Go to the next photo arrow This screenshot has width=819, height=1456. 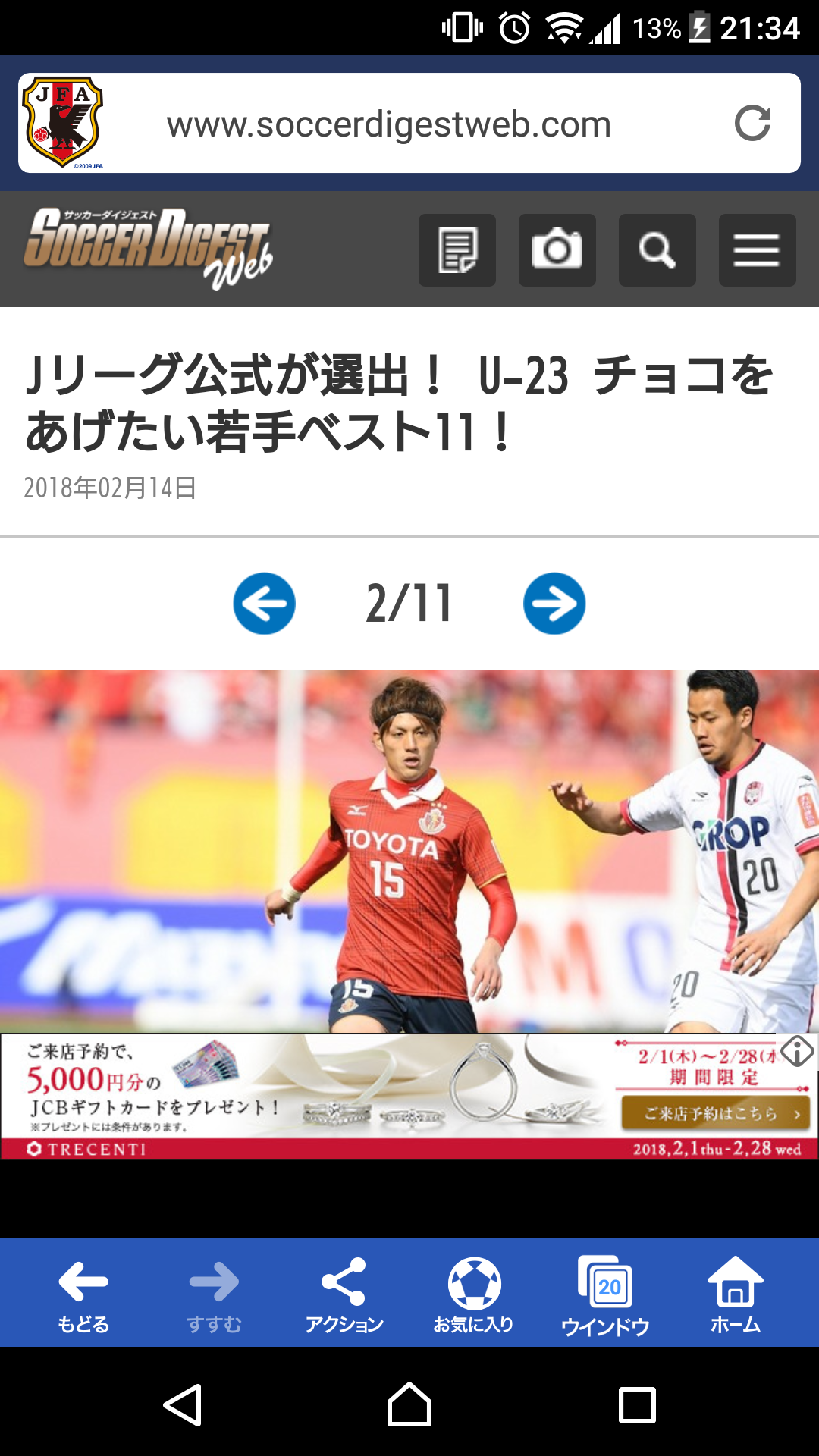(x=554, y=604)
